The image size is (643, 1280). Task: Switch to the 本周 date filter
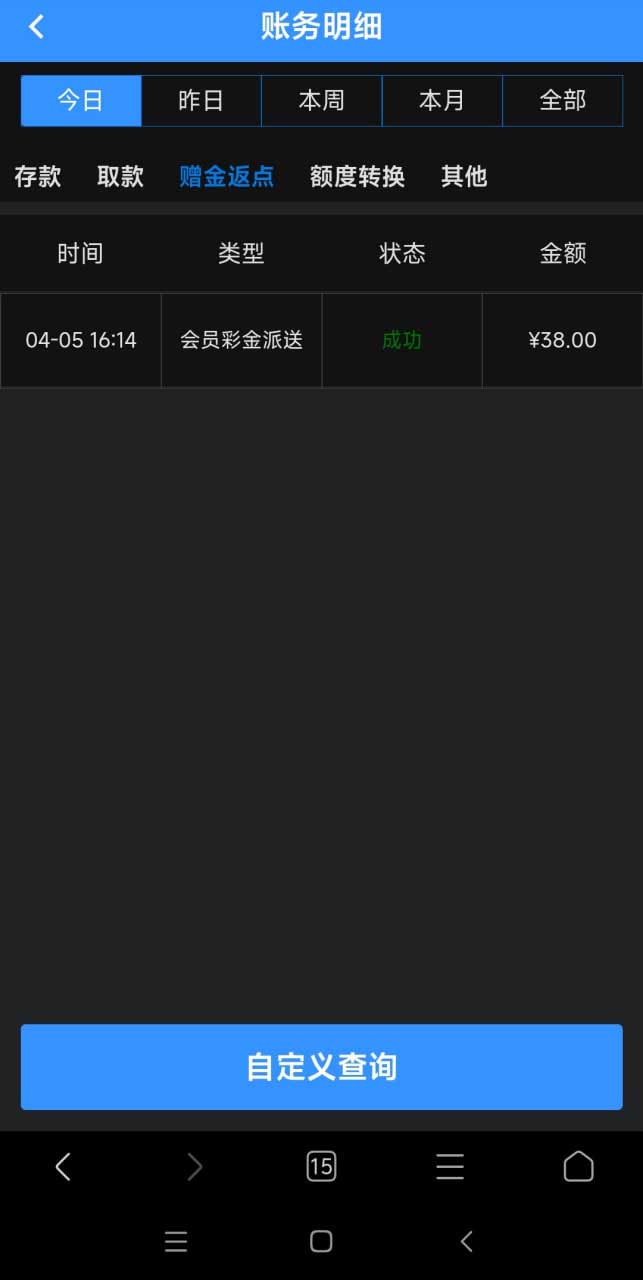pos(321,101)
